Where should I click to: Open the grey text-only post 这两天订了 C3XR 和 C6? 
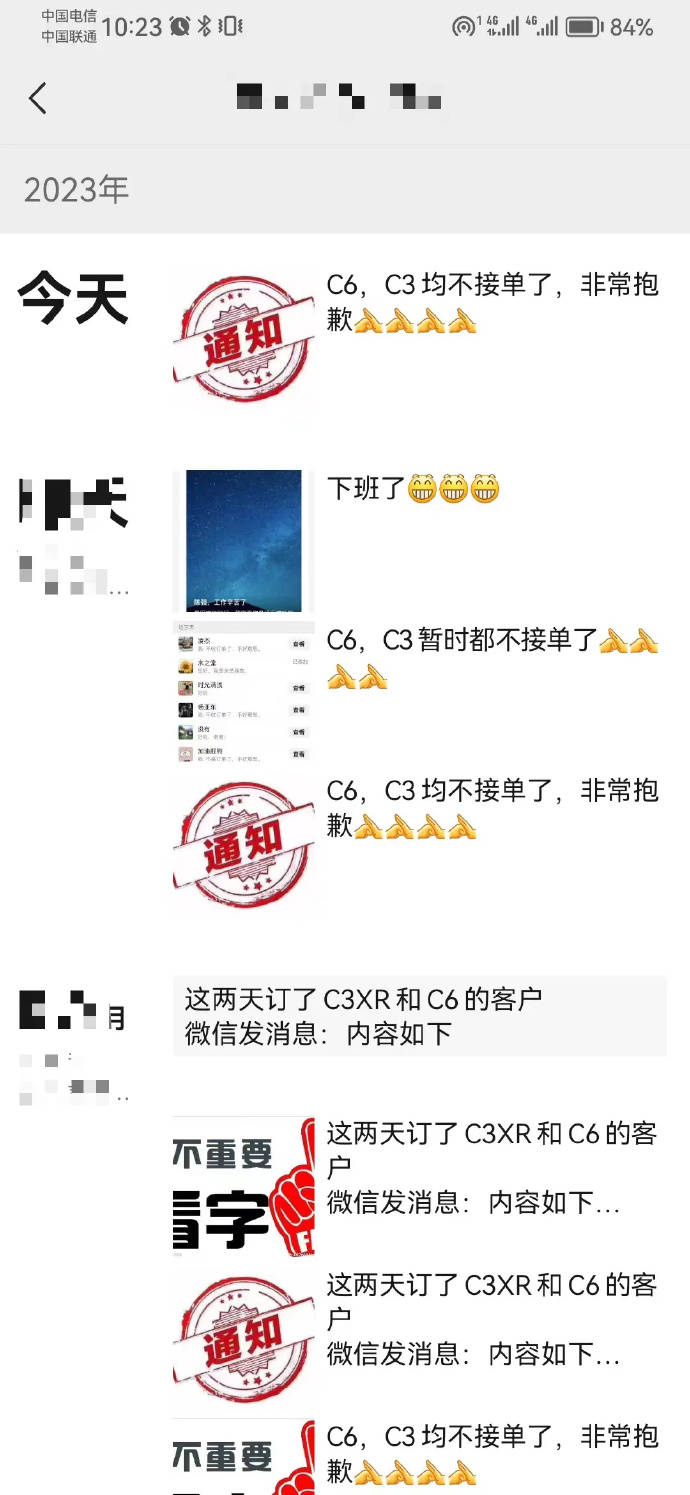[x=419, y=1015]
